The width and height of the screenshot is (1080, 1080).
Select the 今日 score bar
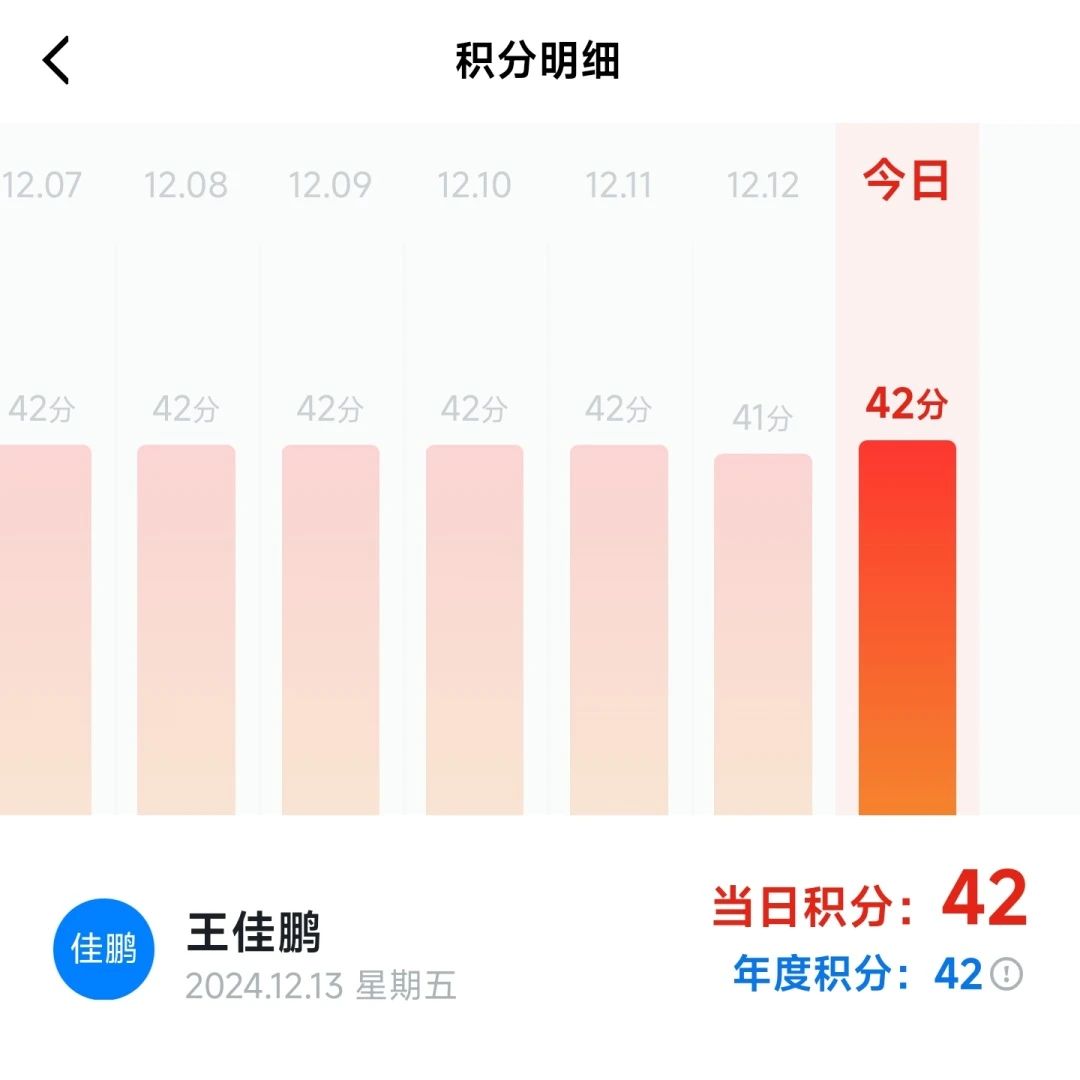tap(907, 628)
